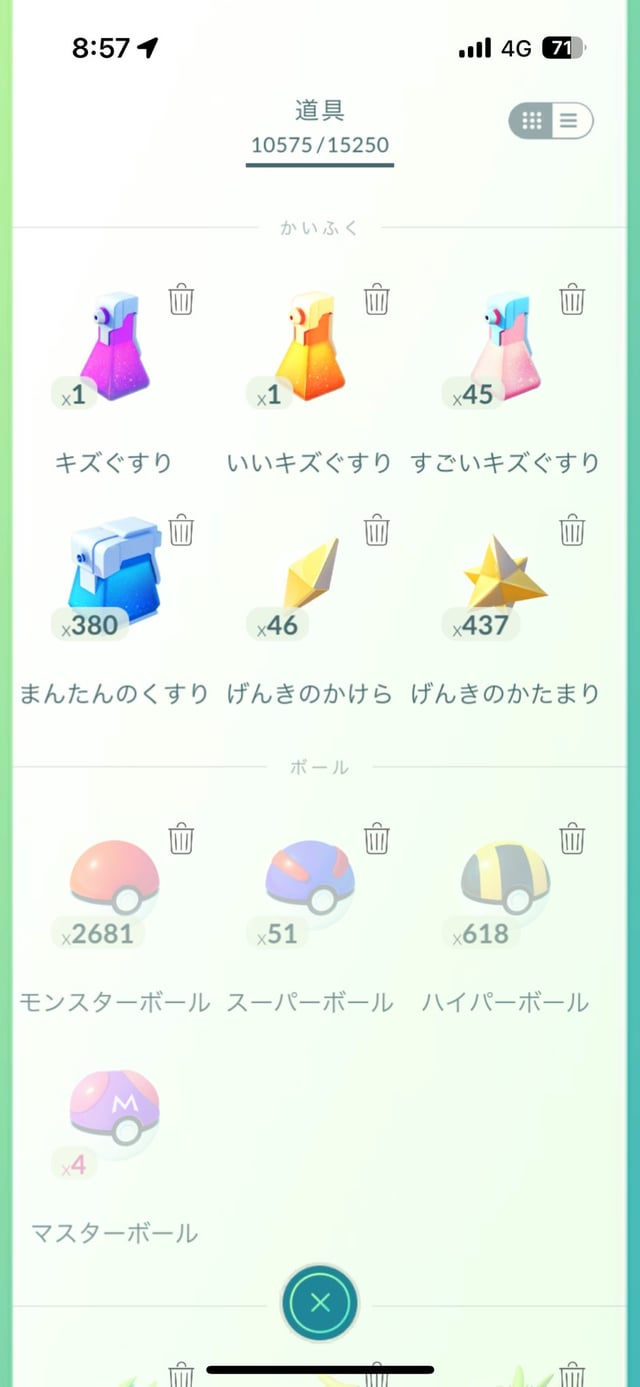Tap trash icon for いいキズぐすり
This screenshot has width=640, height=1387.
tap(376, 299)
